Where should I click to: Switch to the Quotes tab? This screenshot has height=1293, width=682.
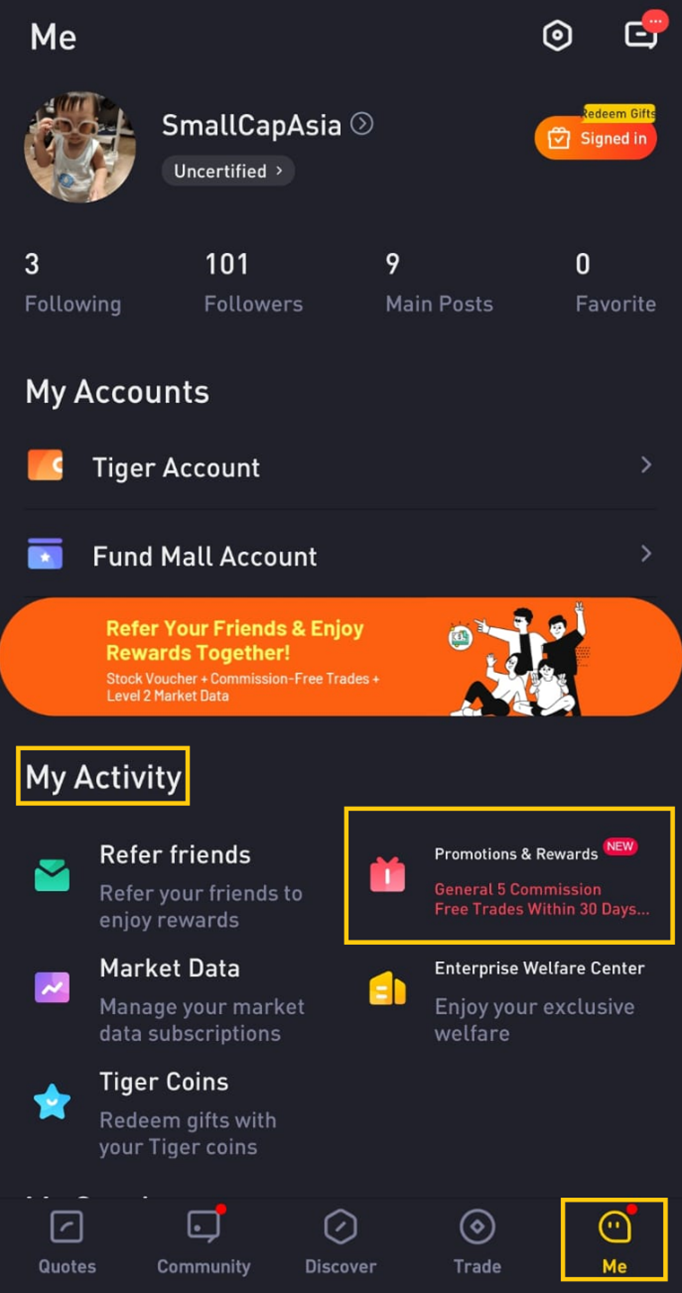coord(67,1241)
